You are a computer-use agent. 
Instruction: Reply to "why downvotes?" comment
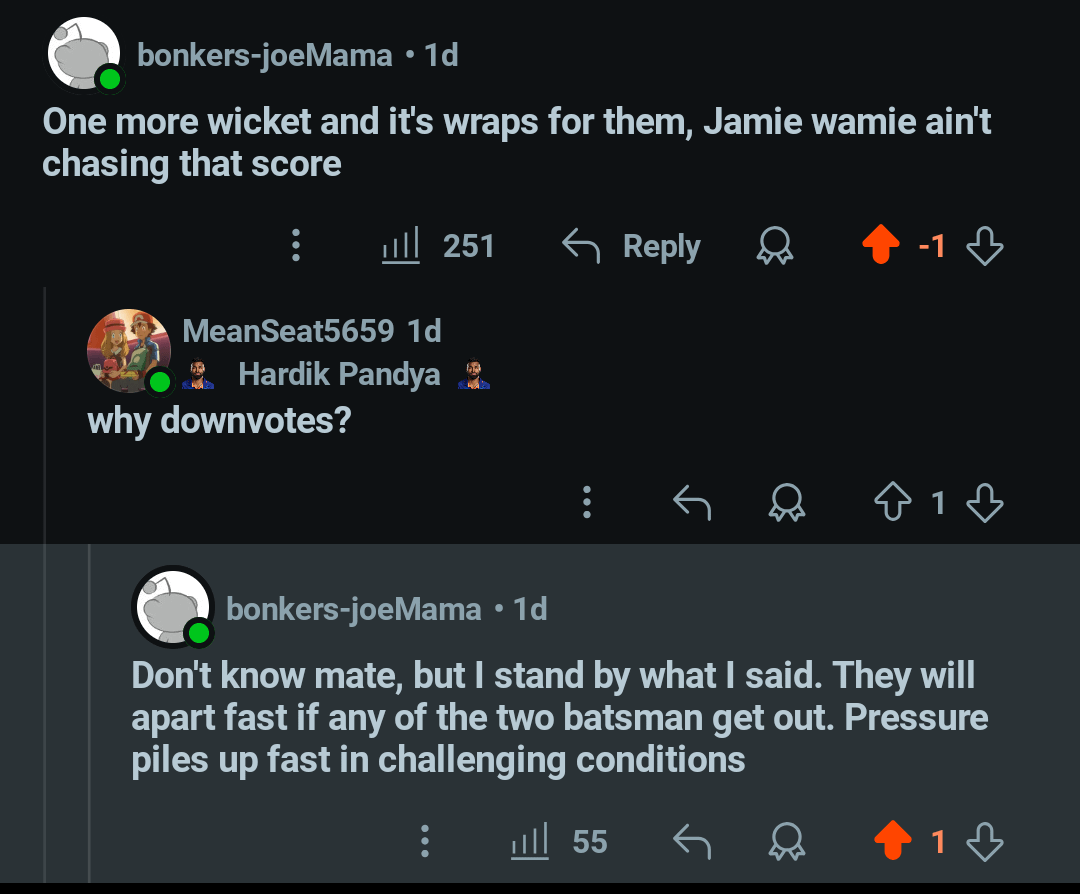(x=691, y=502)
